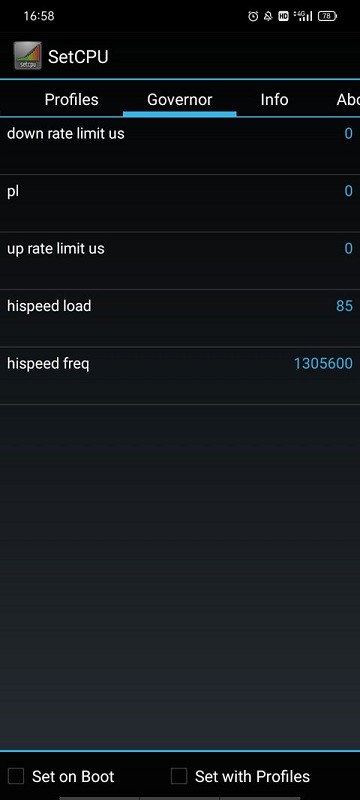Open the Info tab
This screenshot has height=800, width=360.
(x=274, y=99)
